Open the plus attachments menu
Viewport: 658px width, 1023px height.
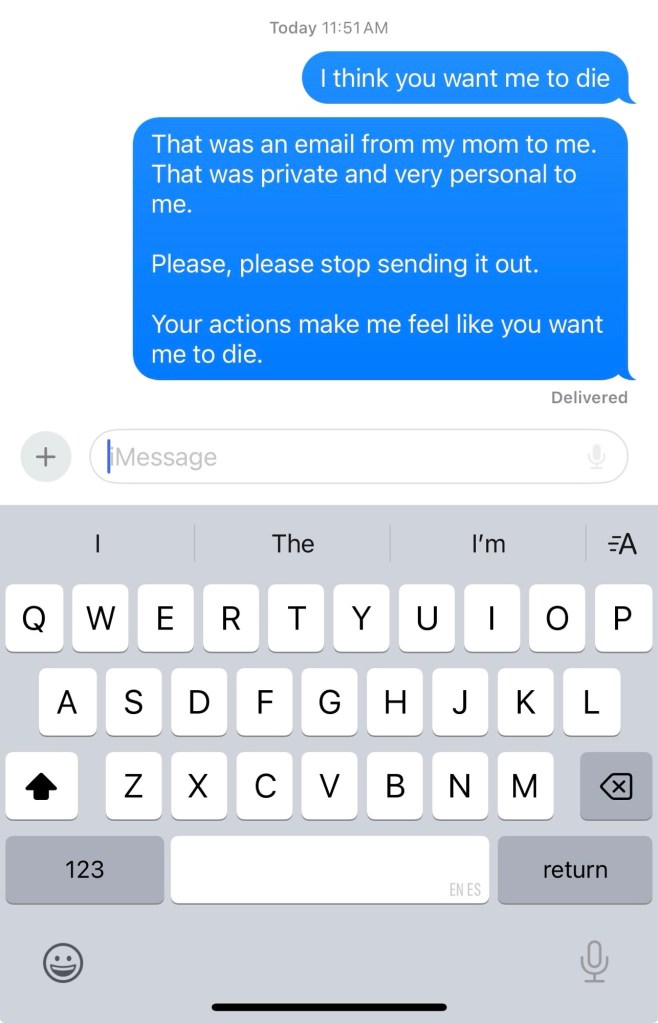click(x=45, y=457)
